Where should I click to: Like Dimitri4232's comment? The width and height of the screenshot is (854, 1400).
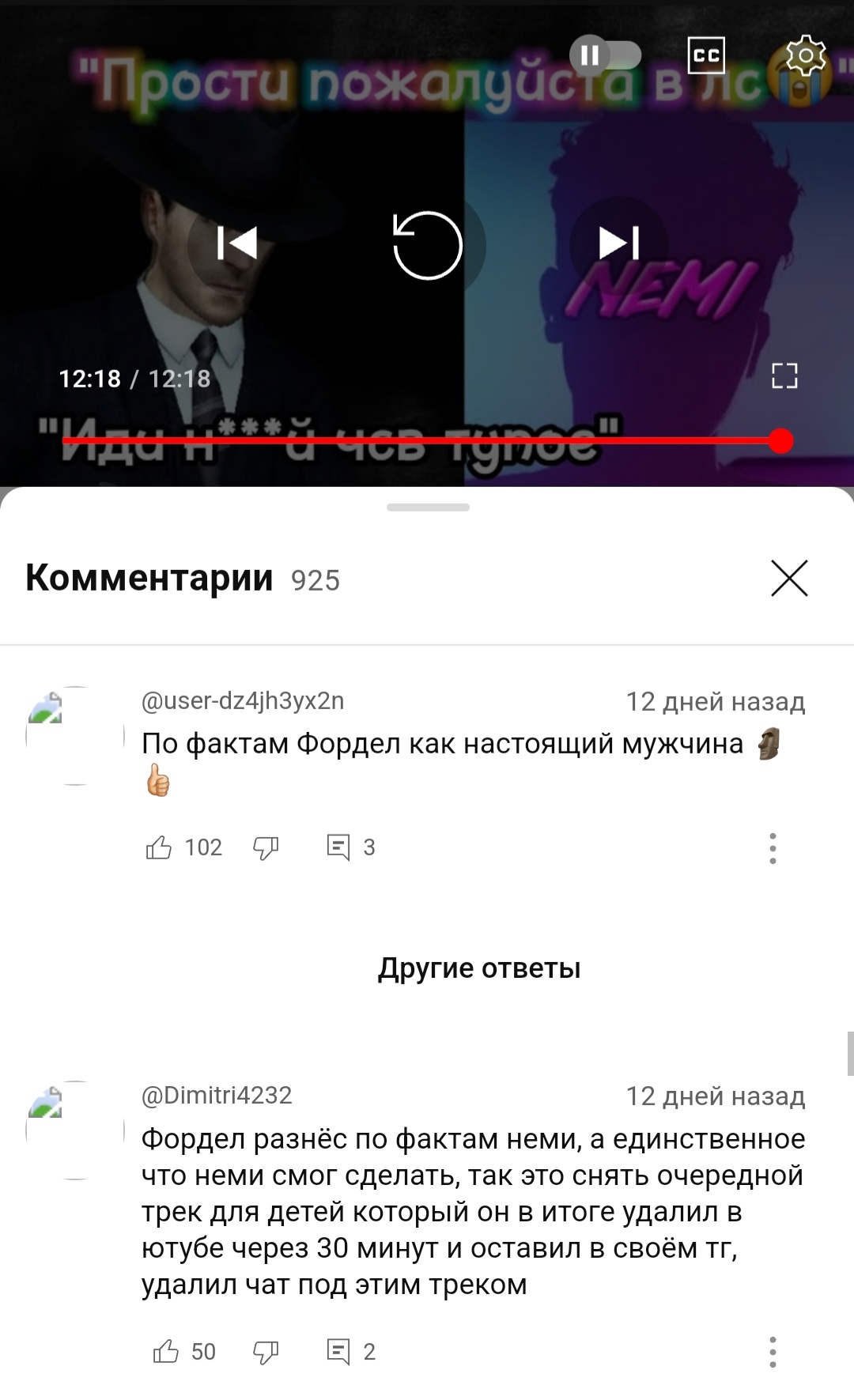coord(165,1352)
